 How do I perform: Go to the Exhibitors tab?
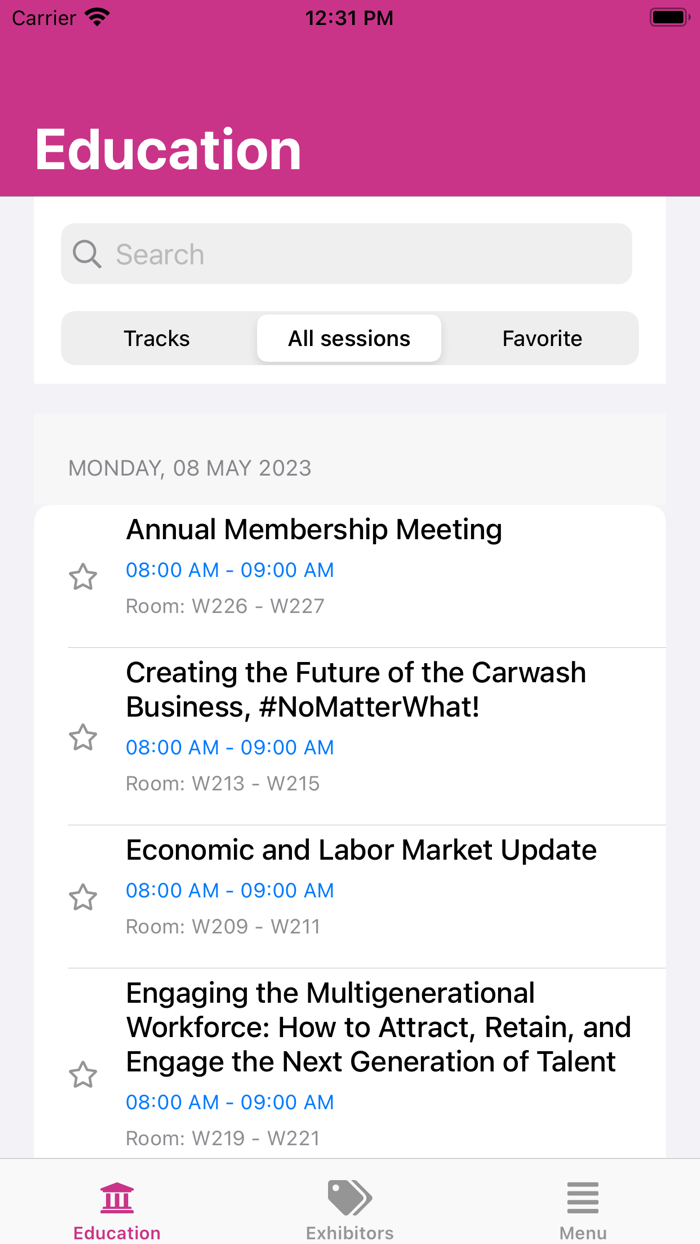349,1208
